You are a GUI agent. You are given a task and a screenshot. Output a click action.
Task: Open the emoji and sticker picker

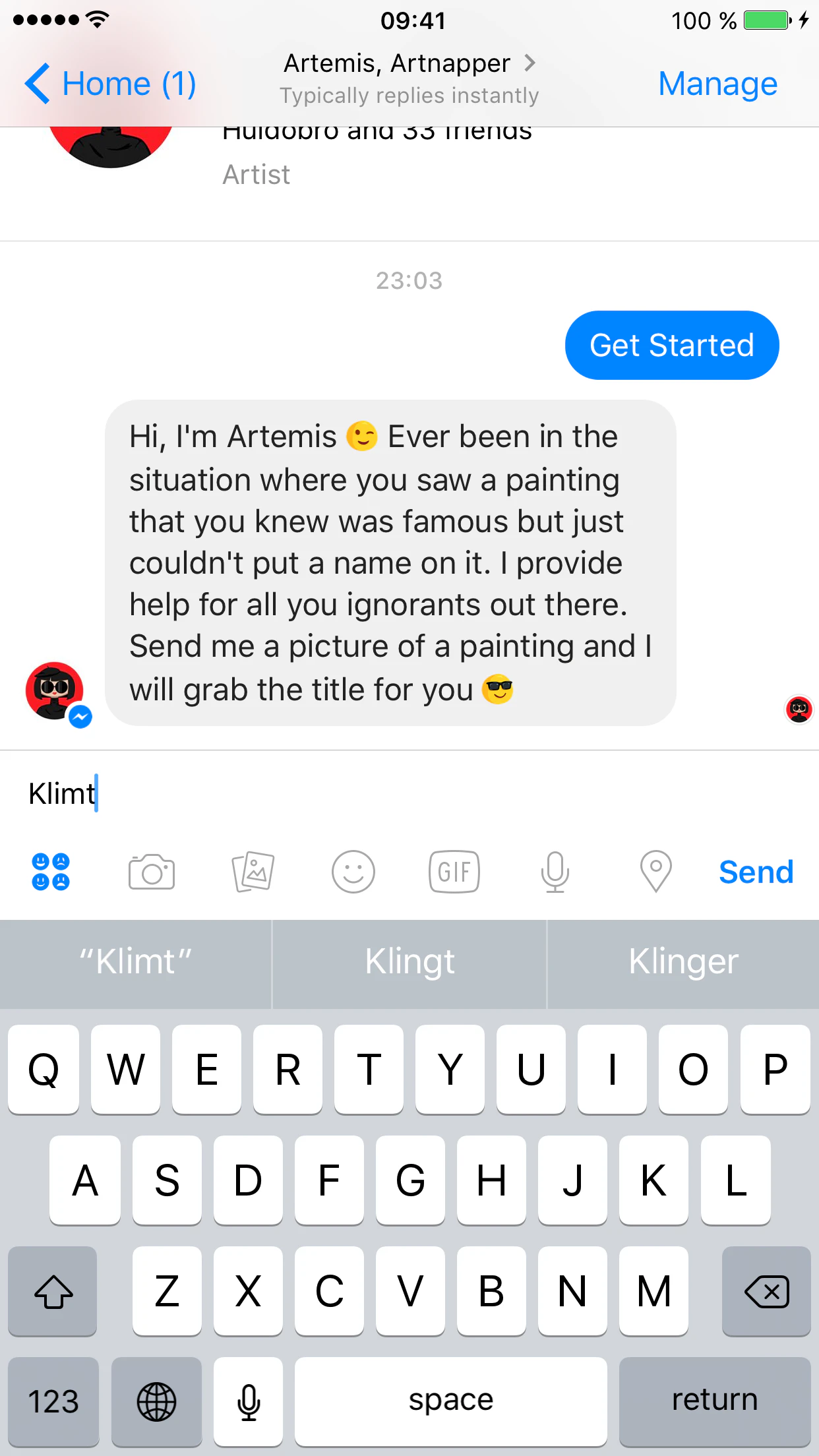click(x=353, y=872)
